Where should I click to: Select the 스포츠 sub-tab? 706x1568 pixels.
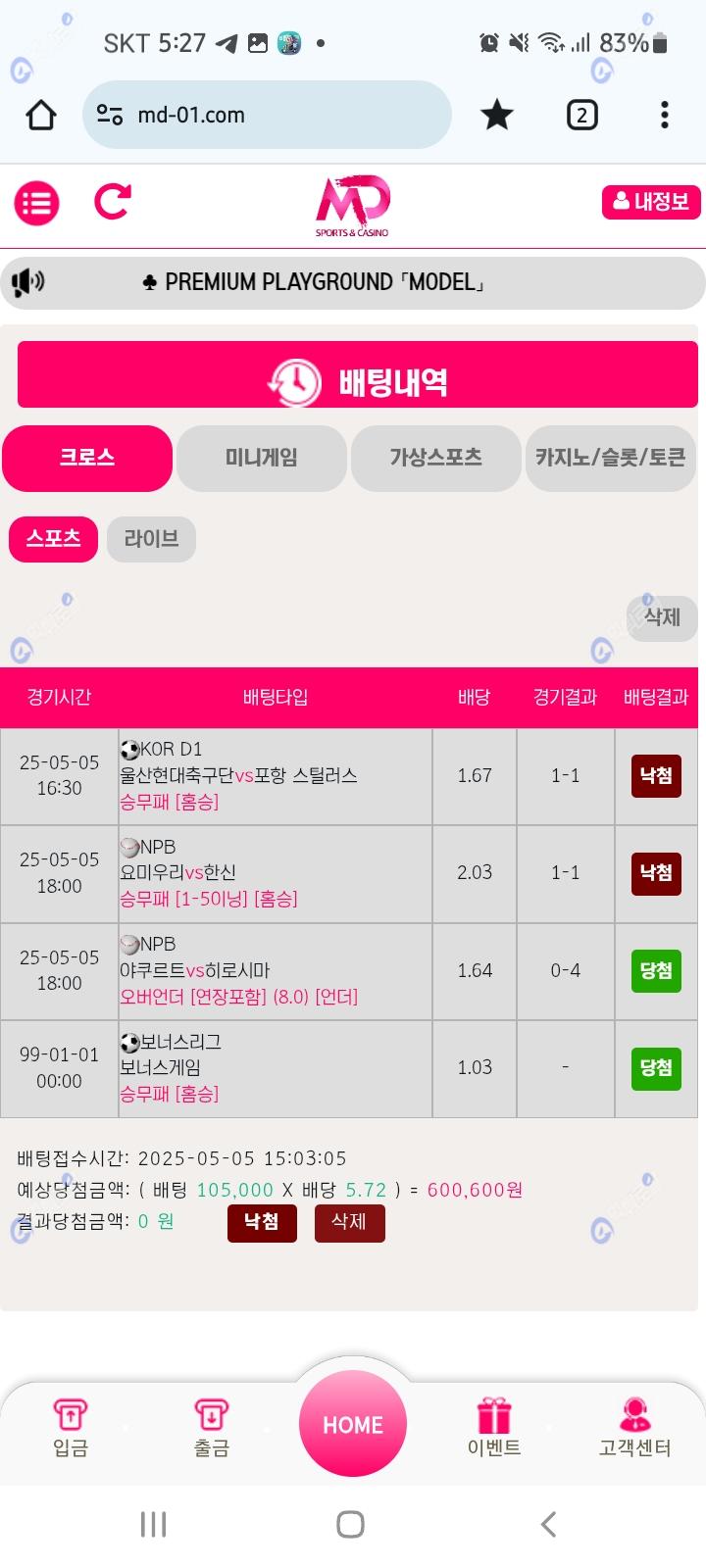click(x=54, y=539)
